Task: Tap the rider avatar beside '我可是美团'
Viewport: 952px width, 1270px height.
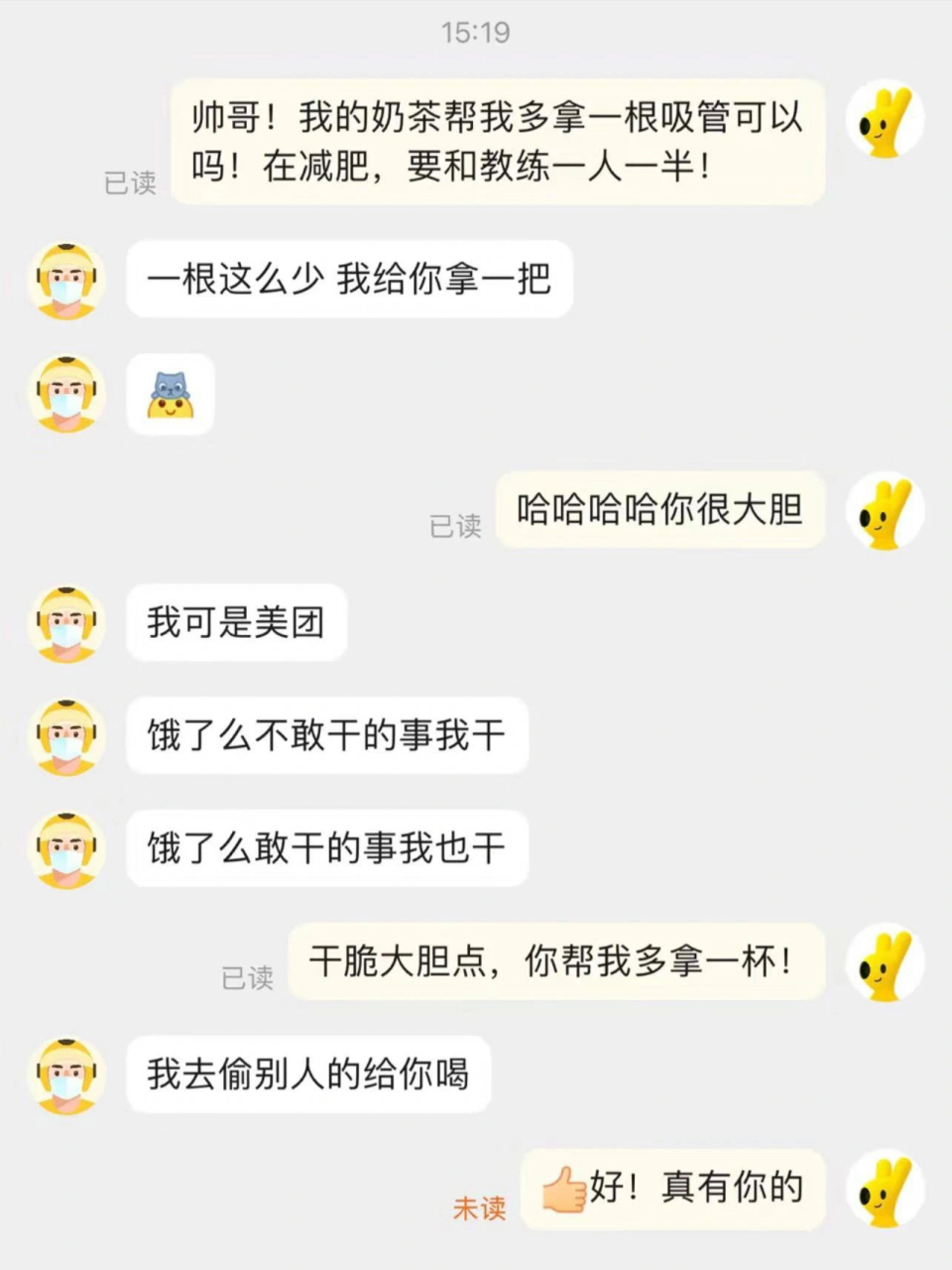Action: click(65, 623)
